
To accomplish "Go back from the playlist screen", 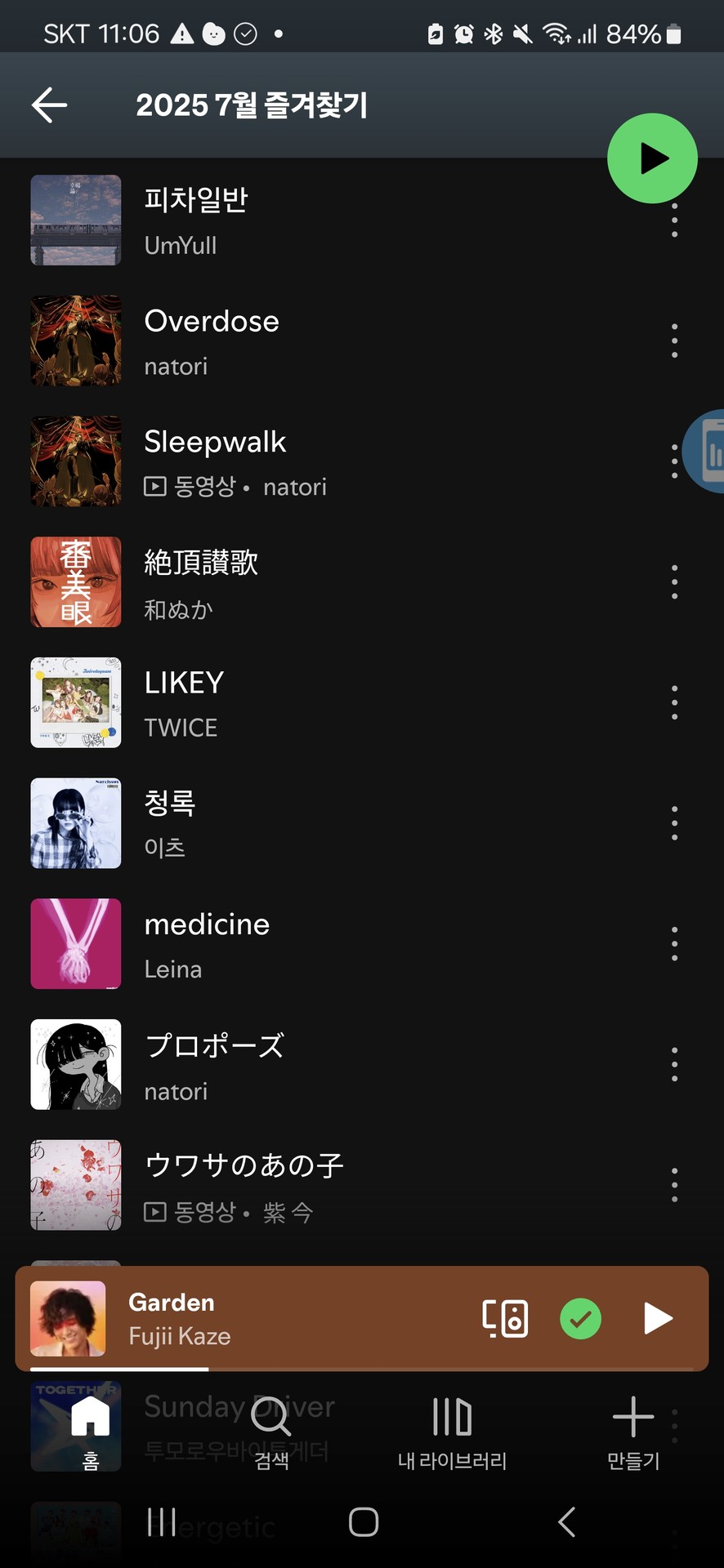I will tap(49, 105).
